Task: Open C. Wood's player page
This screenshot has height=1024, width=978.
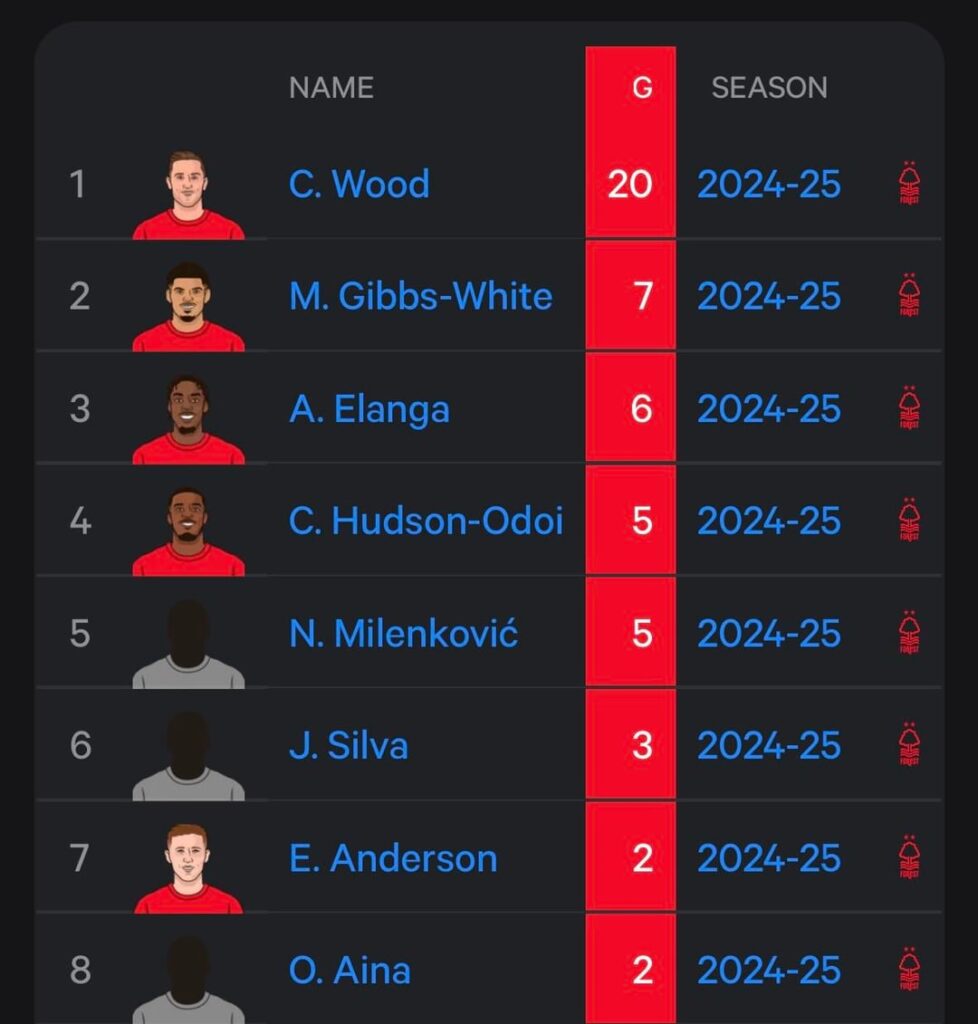Action: click(359, 184)
